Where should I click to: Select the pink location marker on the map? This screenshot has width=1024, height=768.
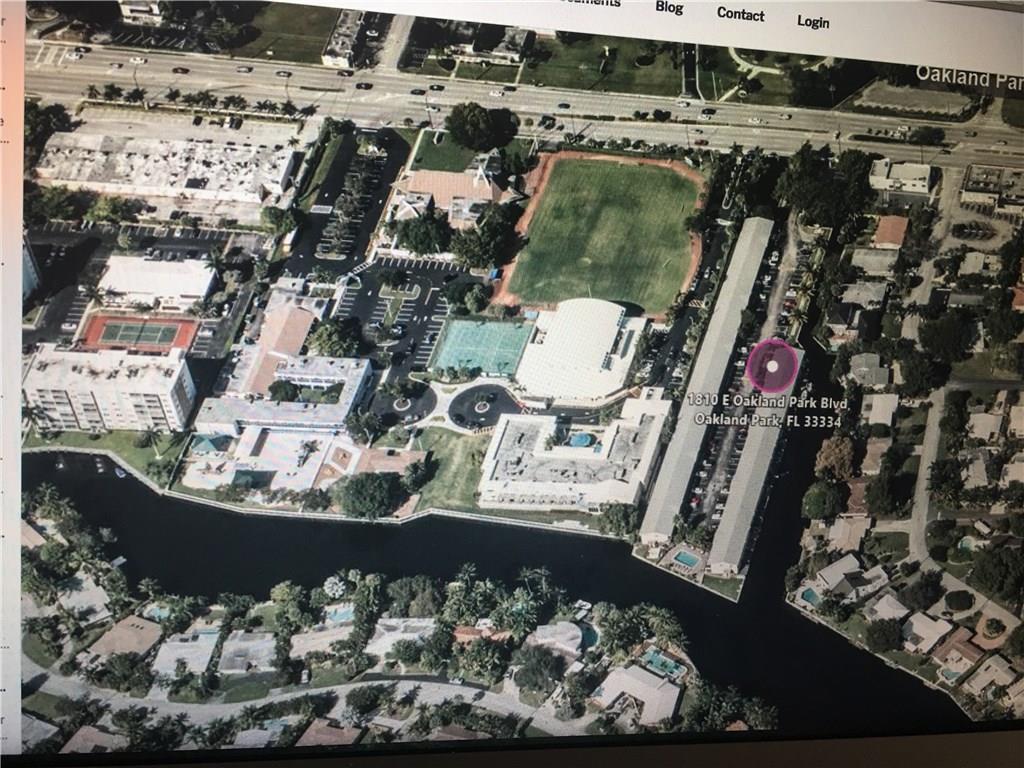click(772, 366)
